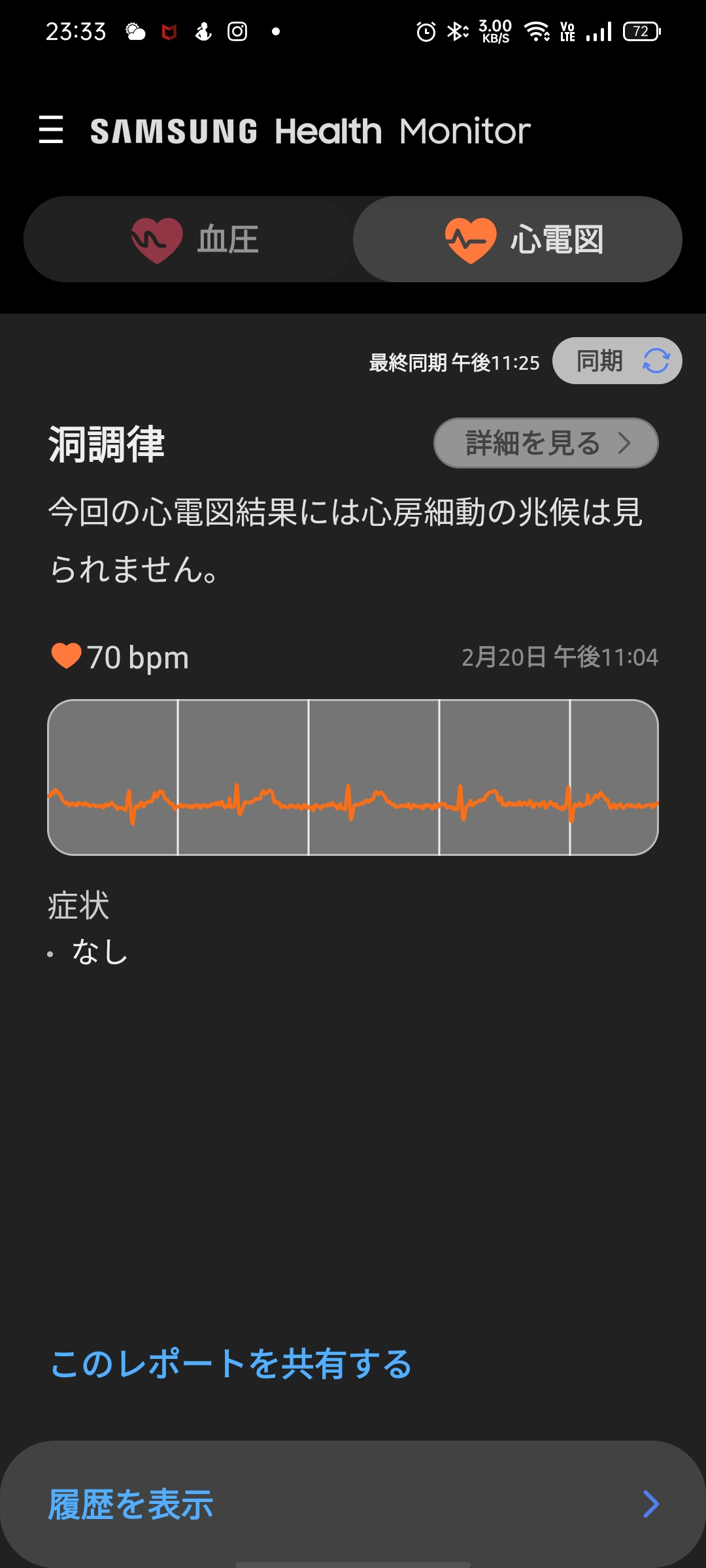The width and height of the screenshot is (706, 1568).
Task: Open 詳細を見る for ECG details
Action: (x=546, y=443)
